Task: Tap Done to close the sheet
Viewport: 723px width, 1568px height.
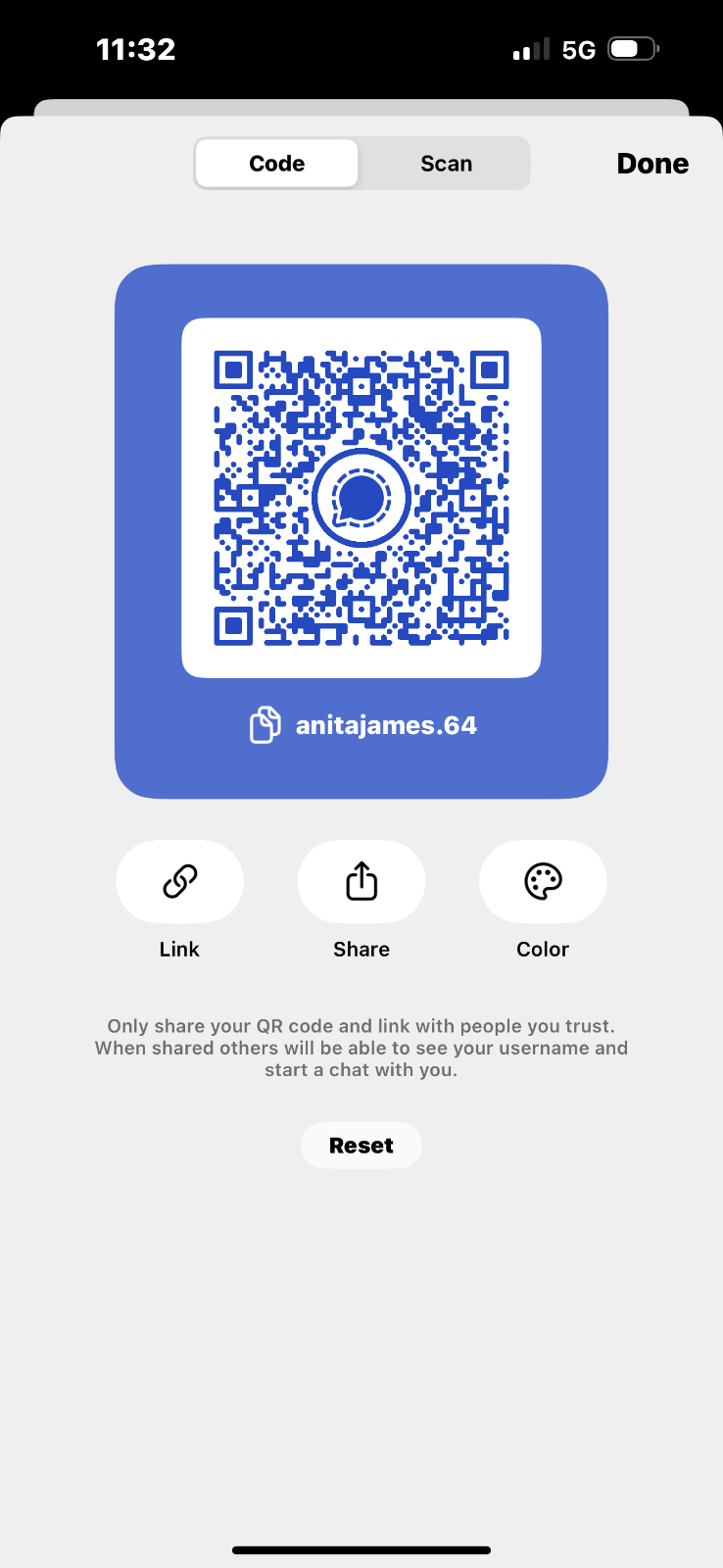Action: pyautogui.click(x=652, y=164)
